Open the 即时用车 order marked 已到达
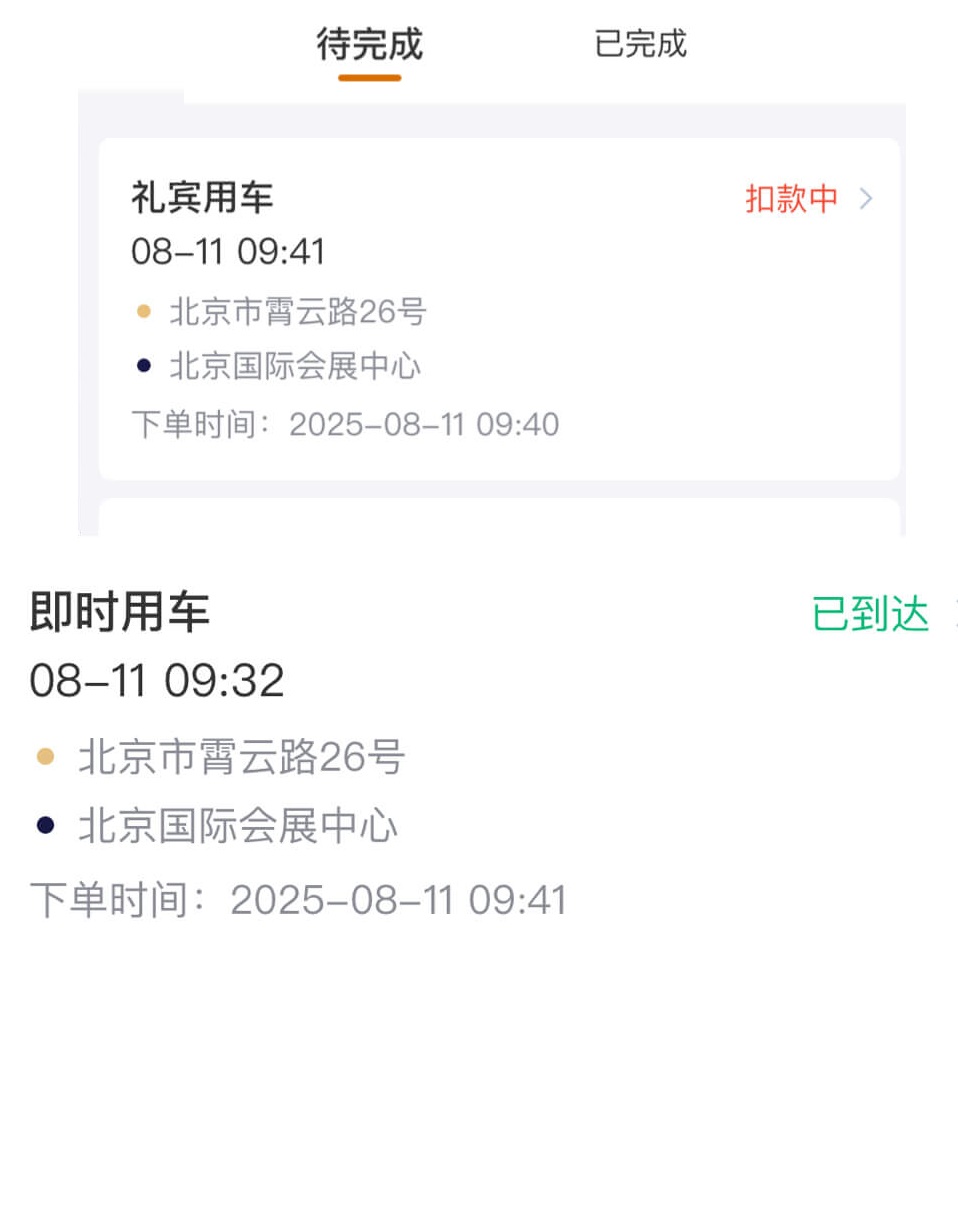958x1225 pixels. pyautogui.click(x=480, y=750)
